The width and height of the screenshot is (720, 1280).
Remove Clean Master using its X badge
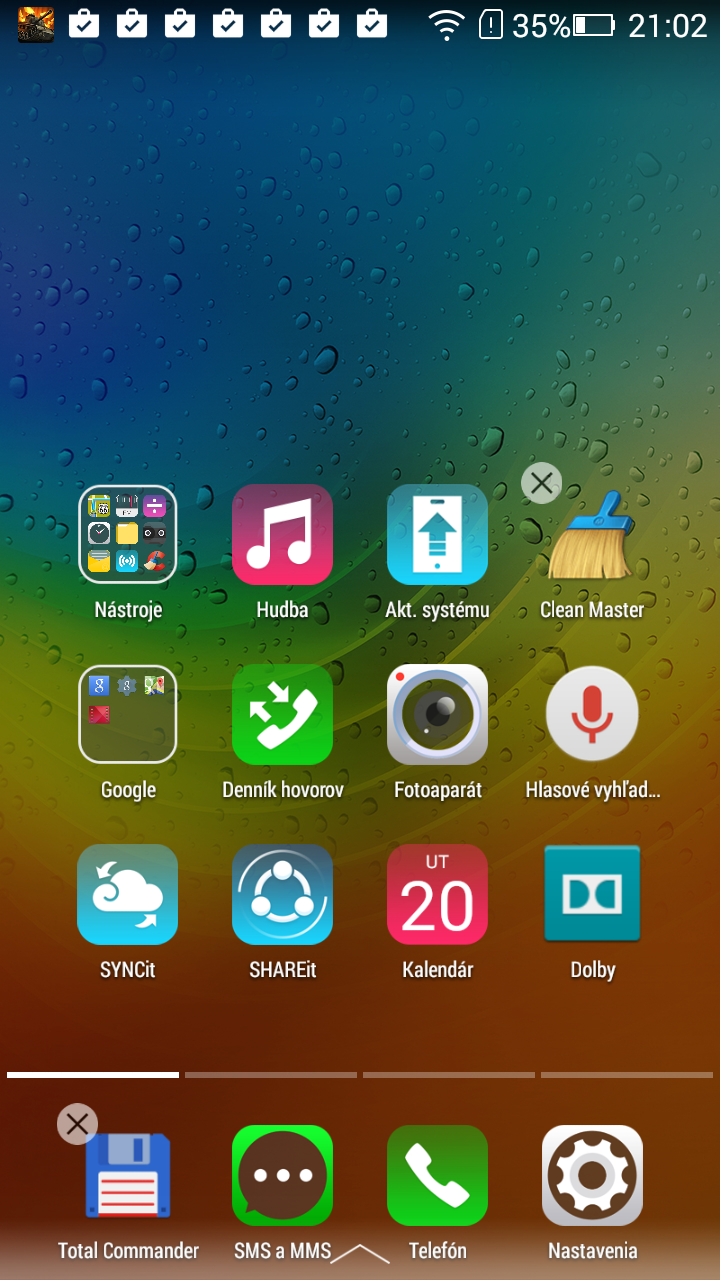(542, 484)
